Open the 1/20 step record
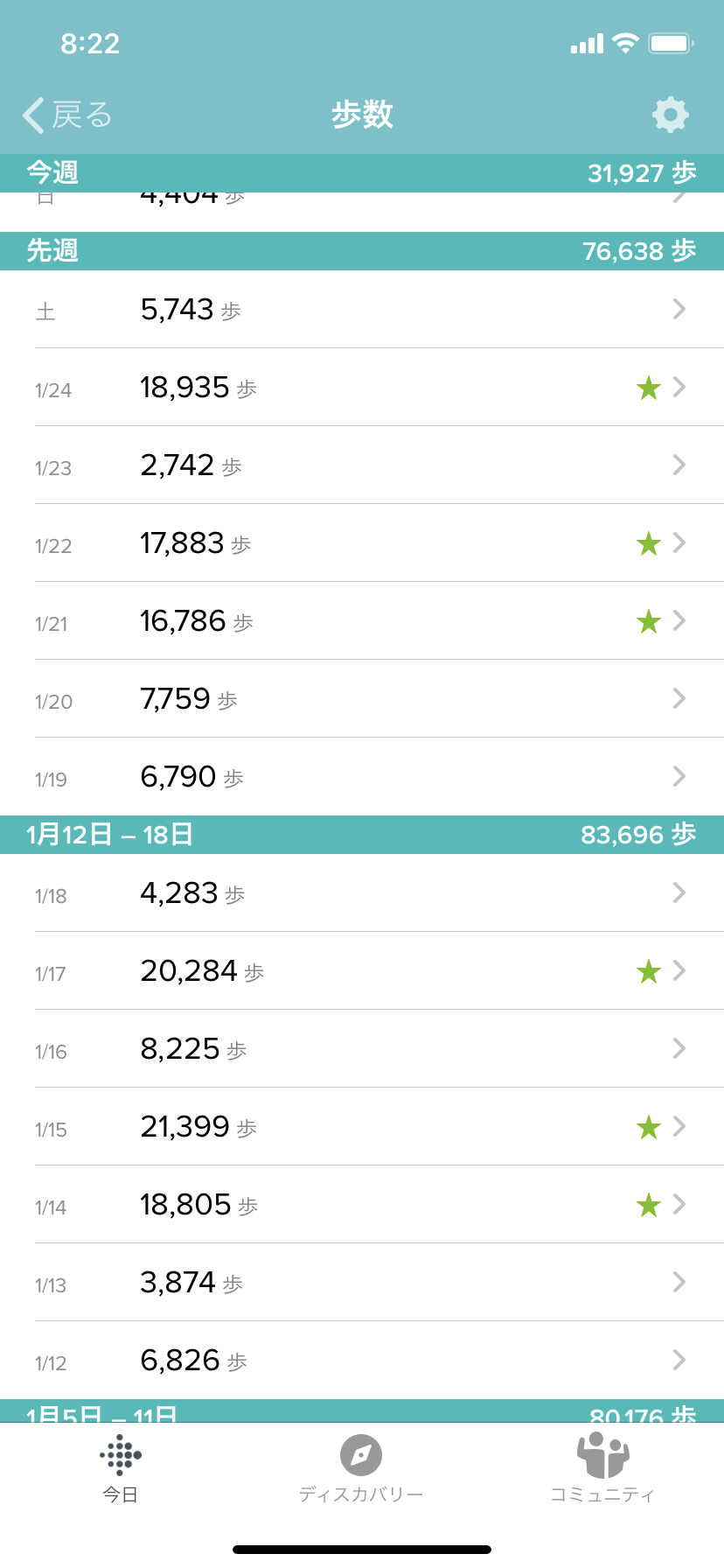The image size is (724, 1568). tap(362, 699)
